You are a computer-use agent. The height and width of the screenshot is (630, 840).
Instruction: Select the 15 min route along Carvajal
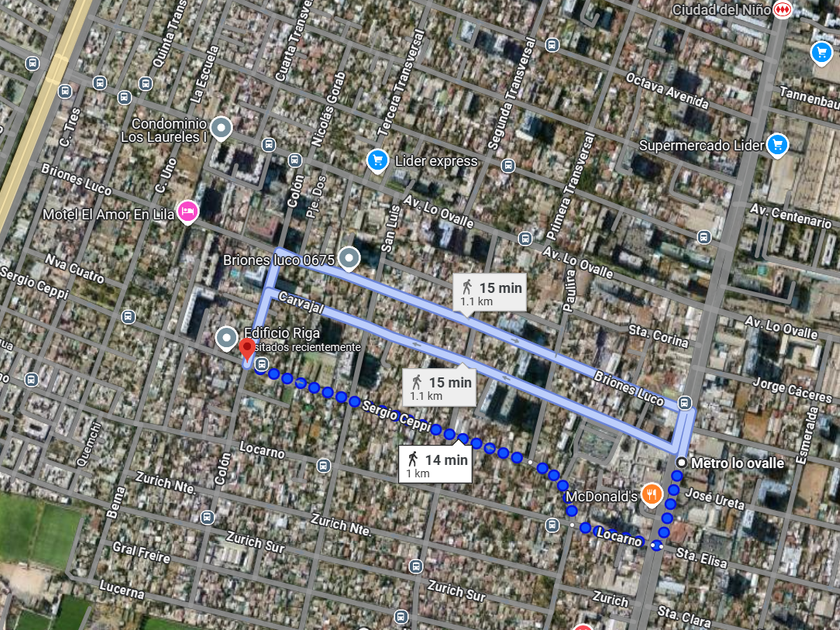click(x=440, y=387)
